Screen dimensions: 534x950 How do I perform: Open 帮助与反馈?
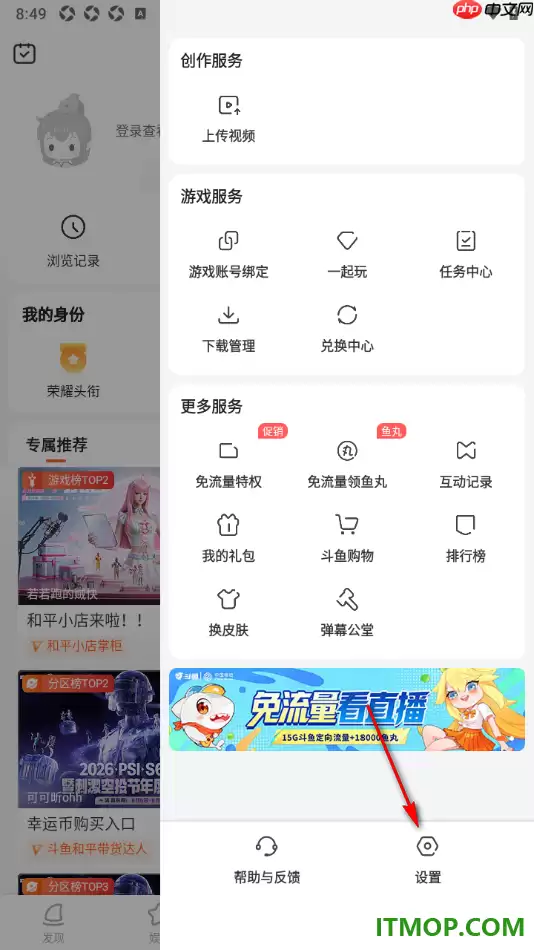(267, 860)
